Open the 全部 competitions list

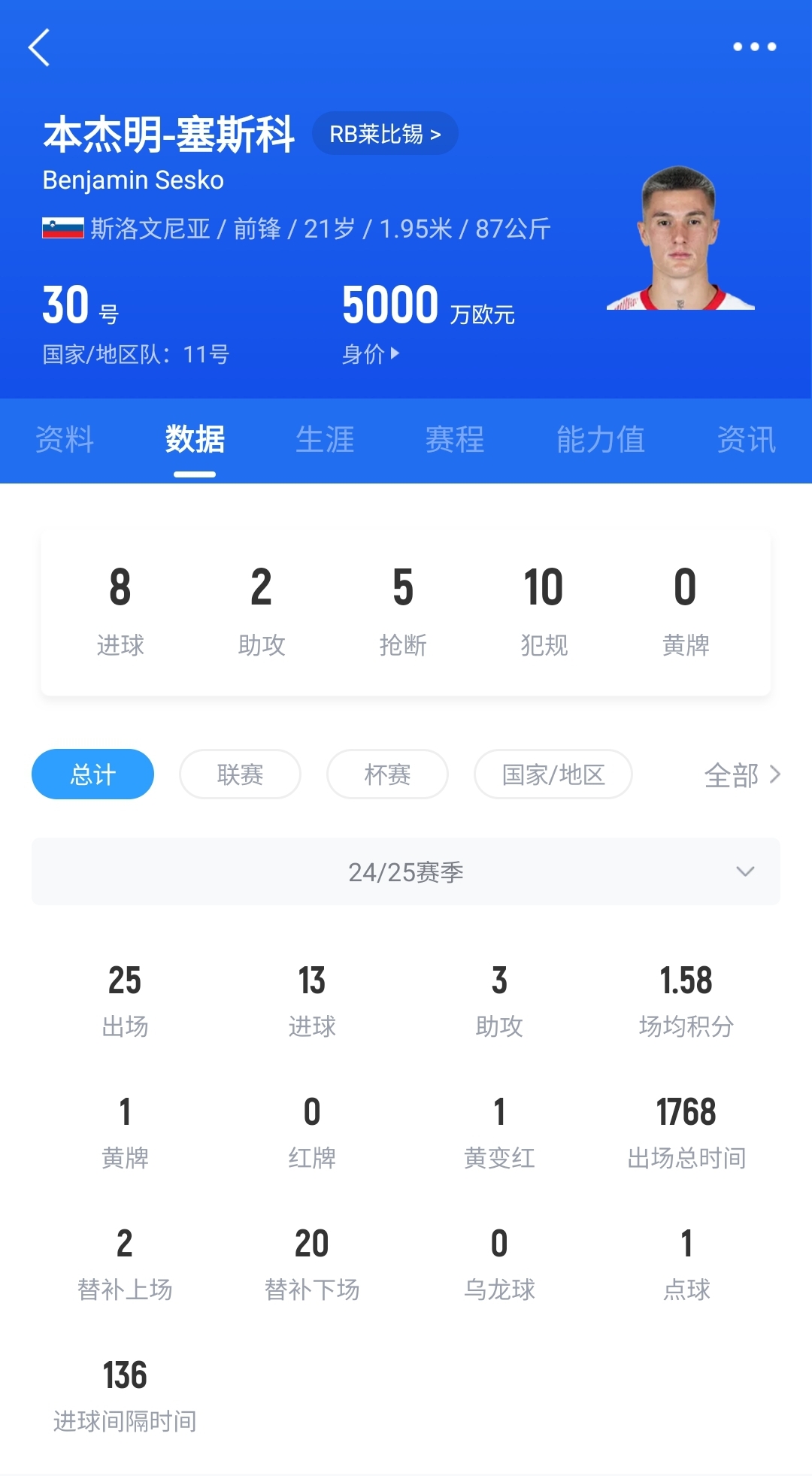pos(741,774)
